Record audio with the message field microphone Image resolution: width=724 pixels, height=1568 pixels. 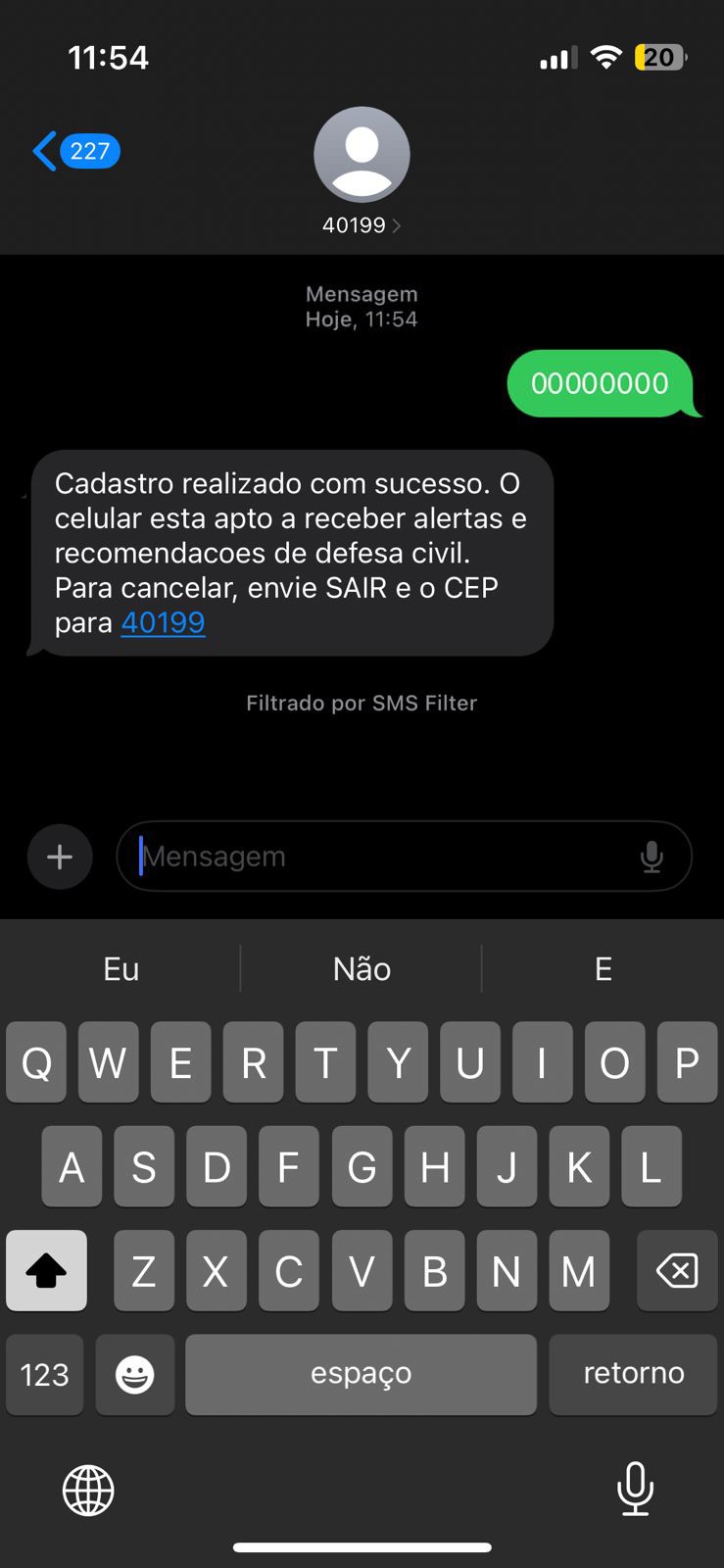point(652,857)
